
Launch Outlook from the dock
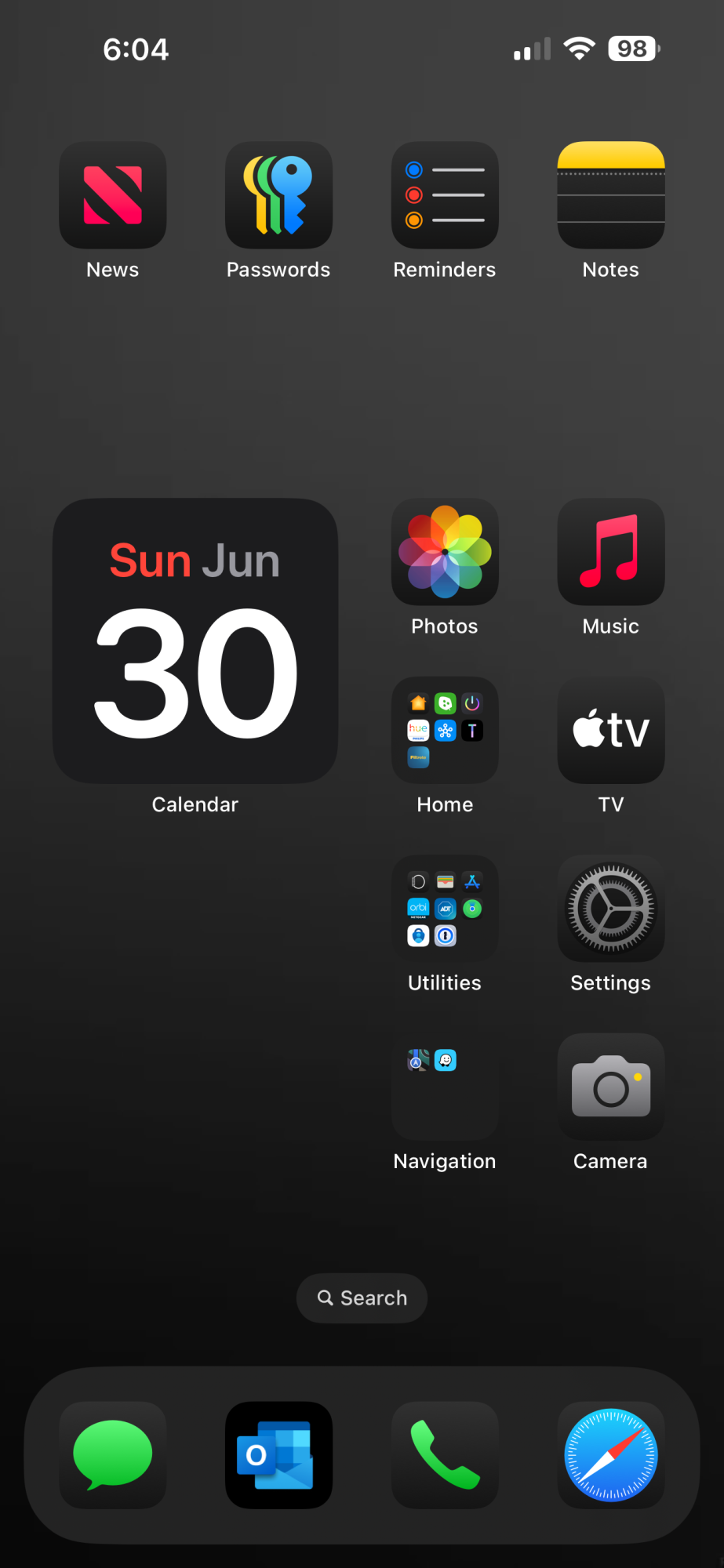pos(278,1455)
